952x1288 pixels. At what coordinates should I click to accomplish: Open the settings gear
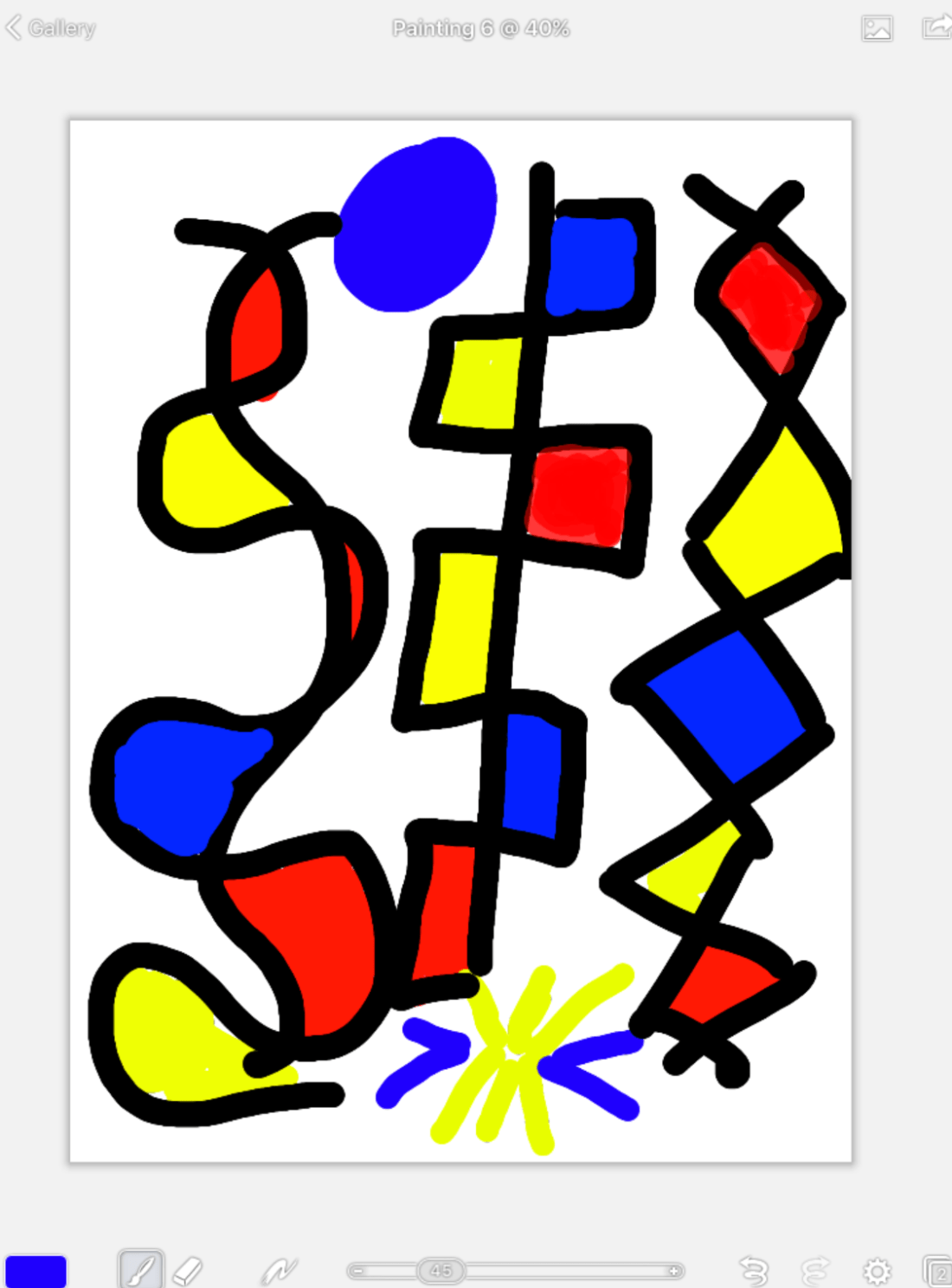[877, 1271]
